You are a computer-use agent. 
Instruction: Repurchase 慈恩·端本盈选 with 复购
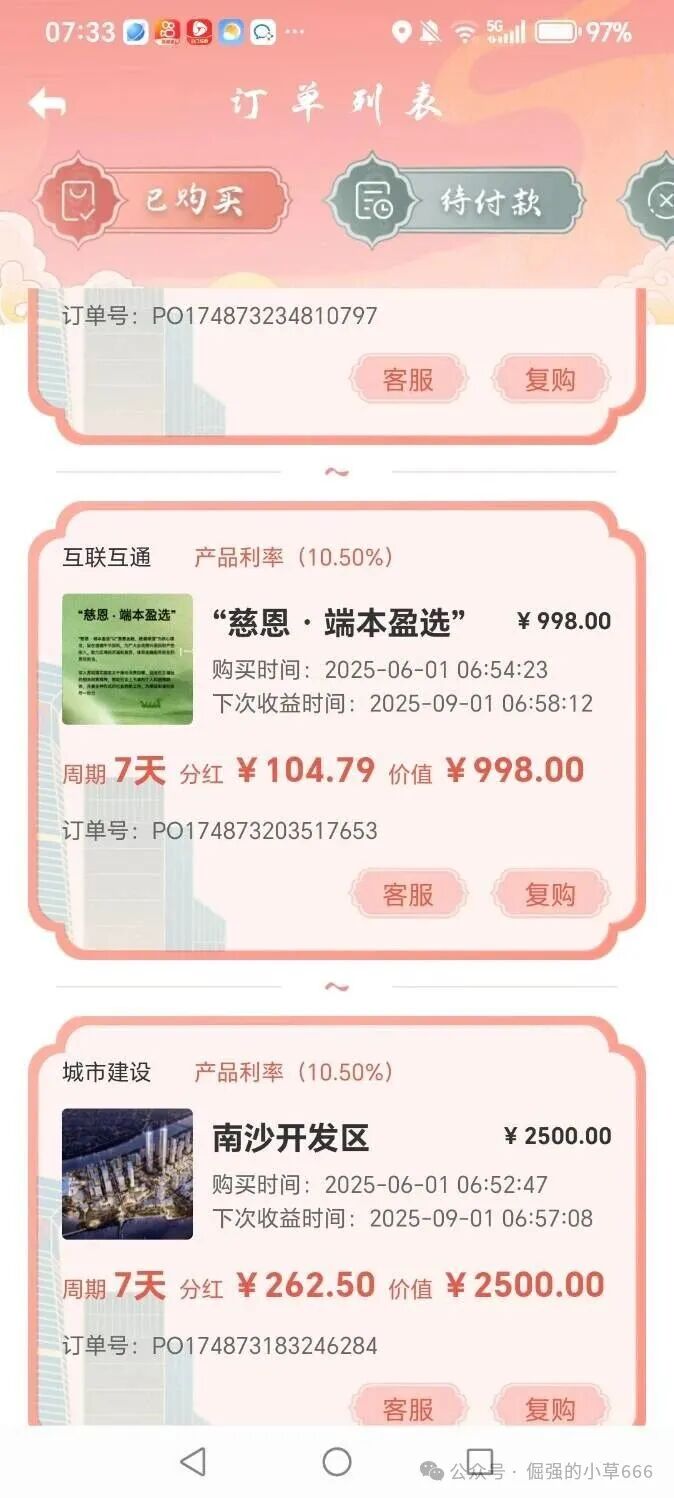550,894
